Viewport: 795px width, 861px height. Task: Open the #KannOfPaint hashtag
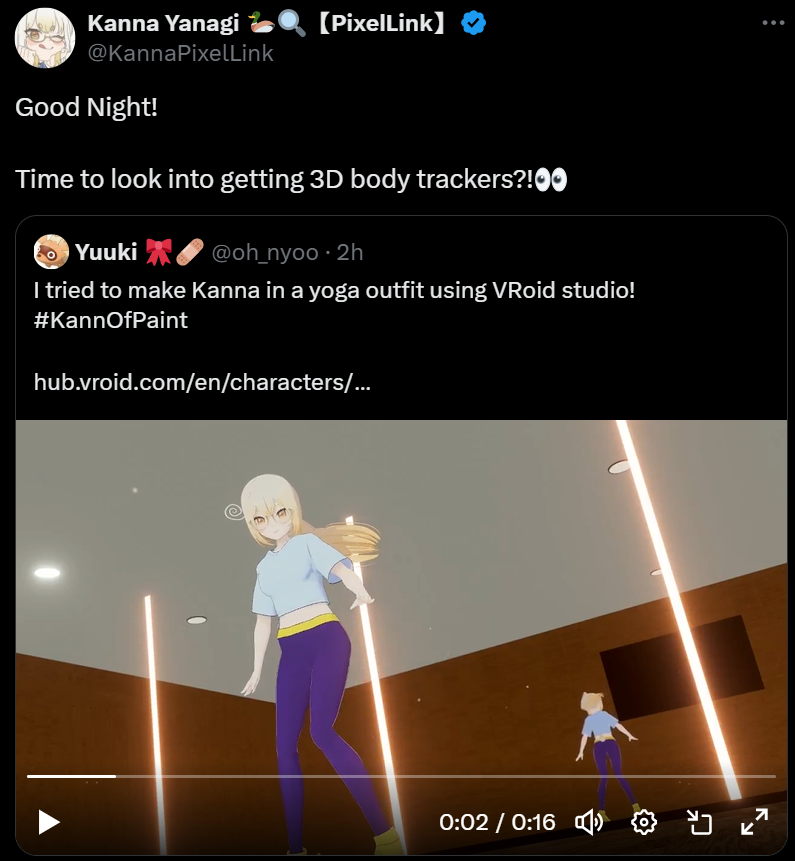point(111,320)
